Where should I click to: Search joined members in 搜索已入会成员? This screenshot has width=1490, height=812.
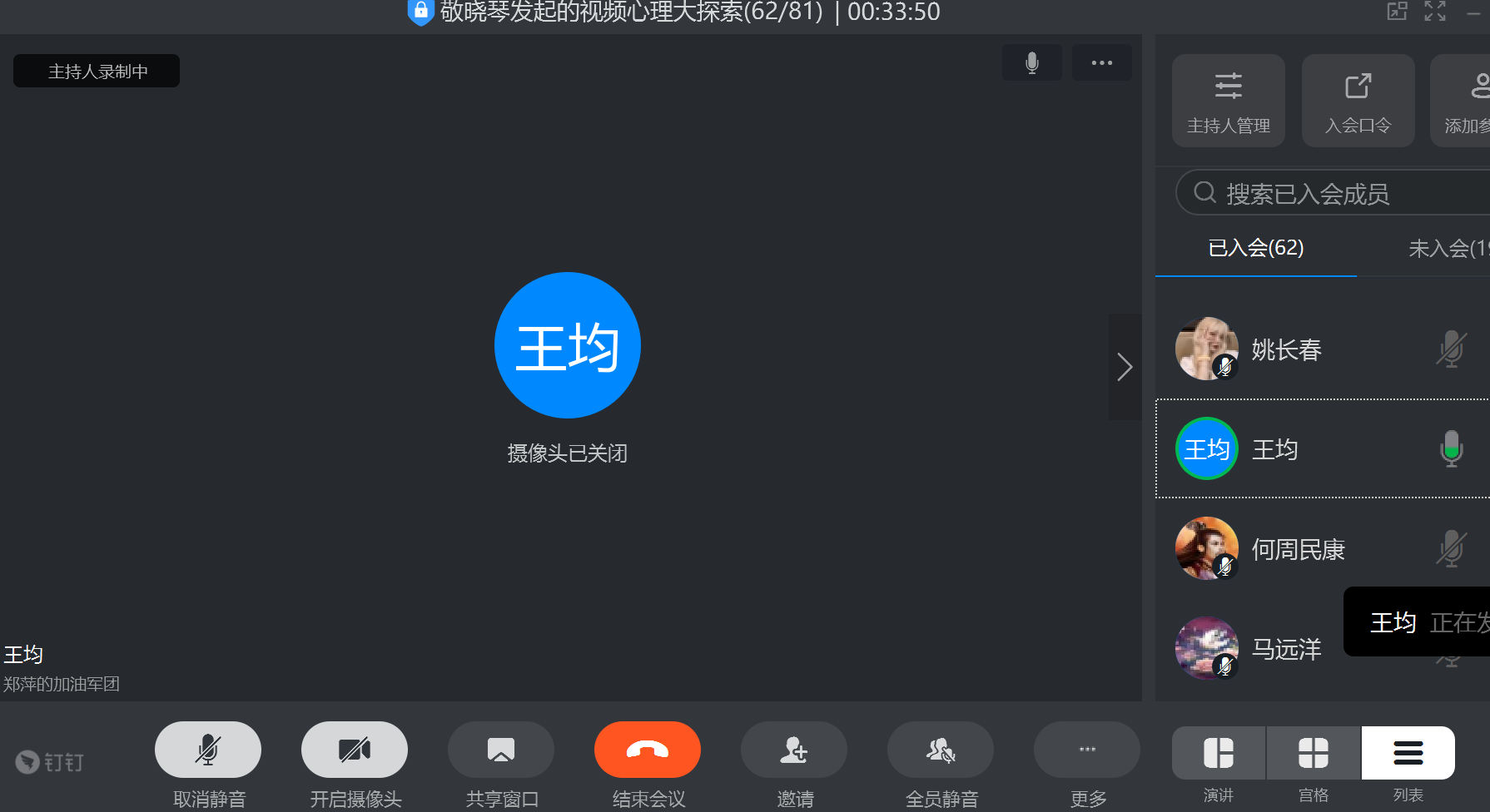(1332, 194)
